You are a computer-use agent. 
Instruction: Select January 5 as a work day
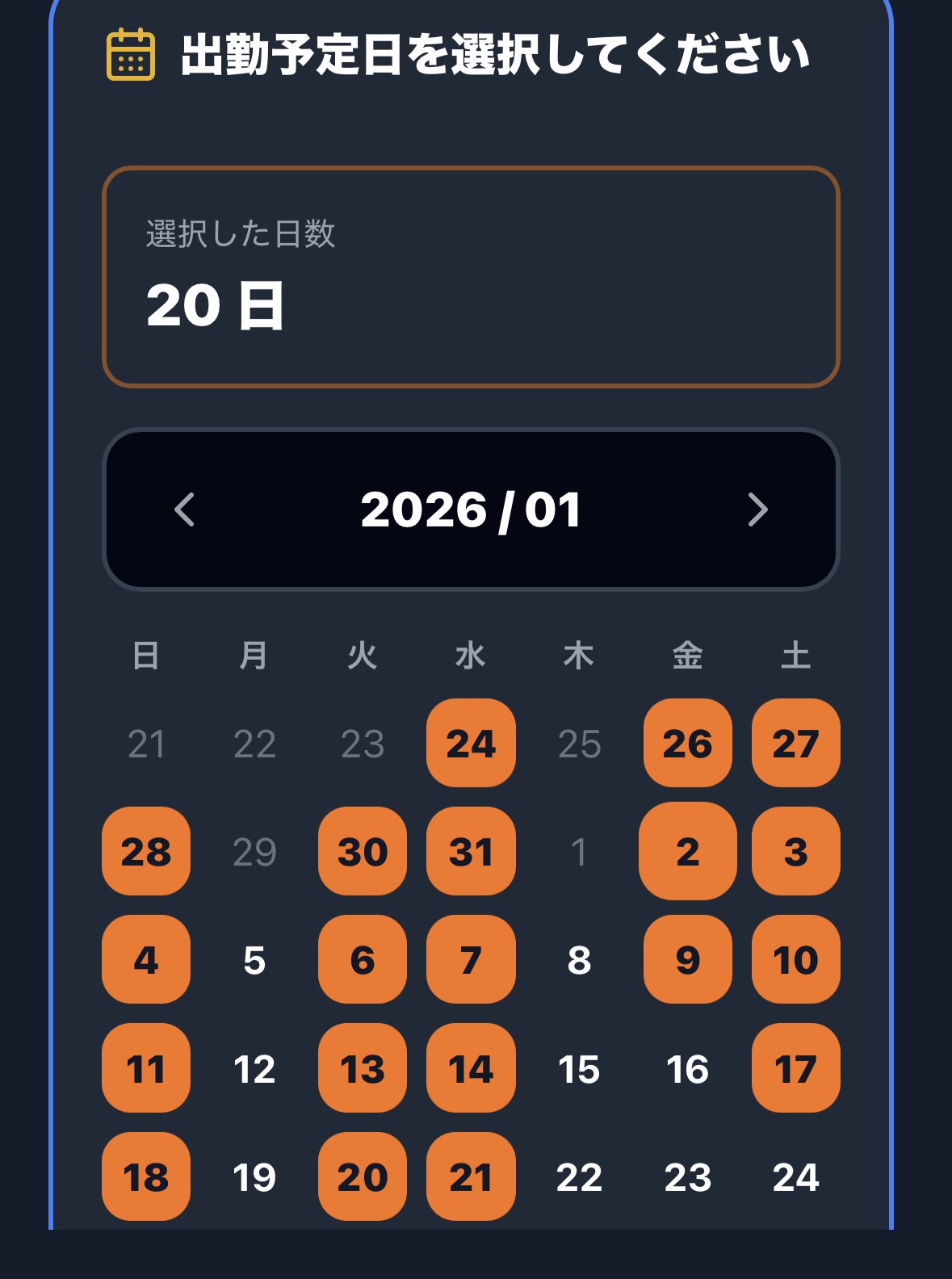(x=254, y=961)
